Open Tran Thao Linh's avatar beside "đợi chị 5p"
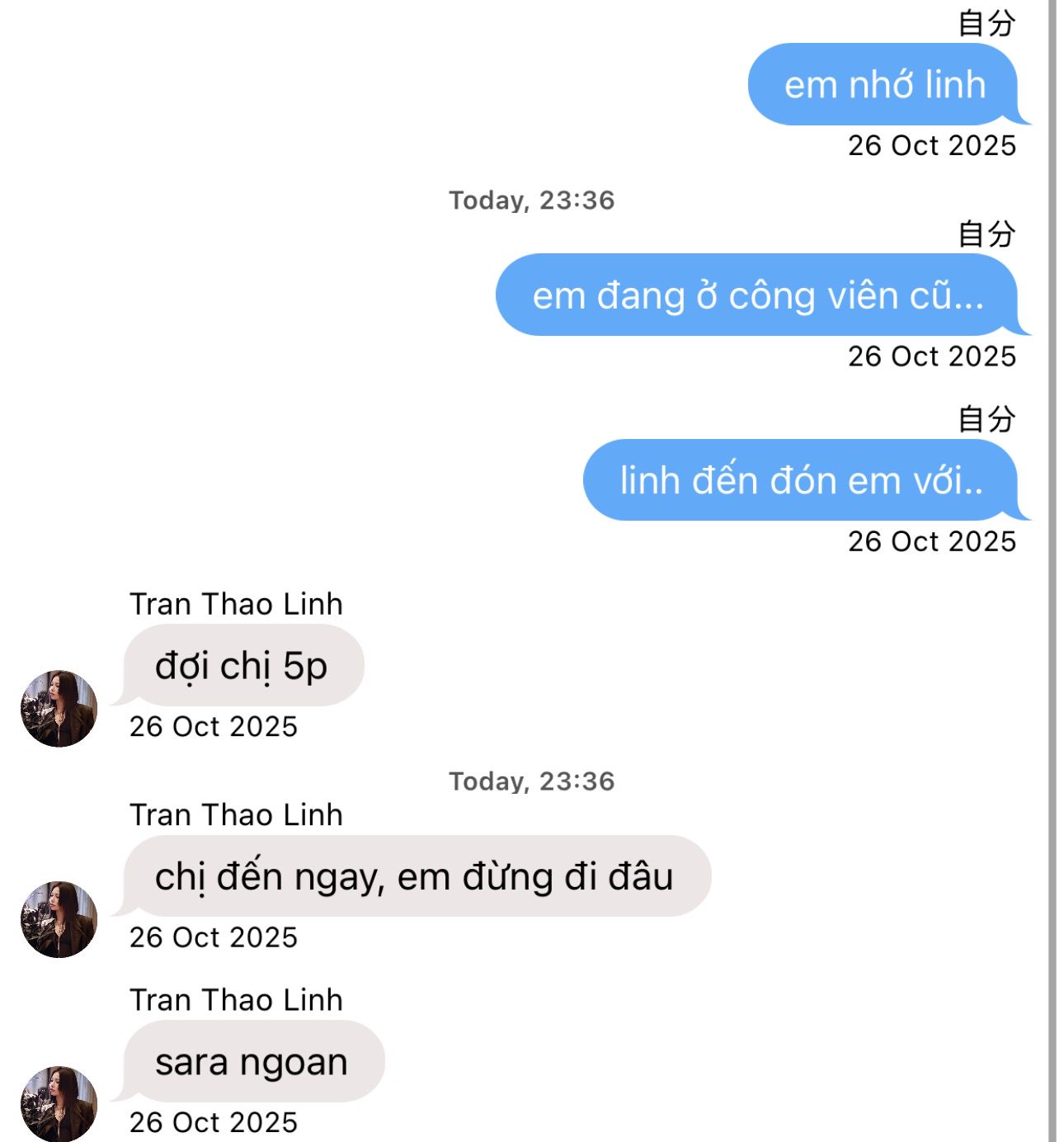This screenshot has width=1064, height=1142. (59, 709)
